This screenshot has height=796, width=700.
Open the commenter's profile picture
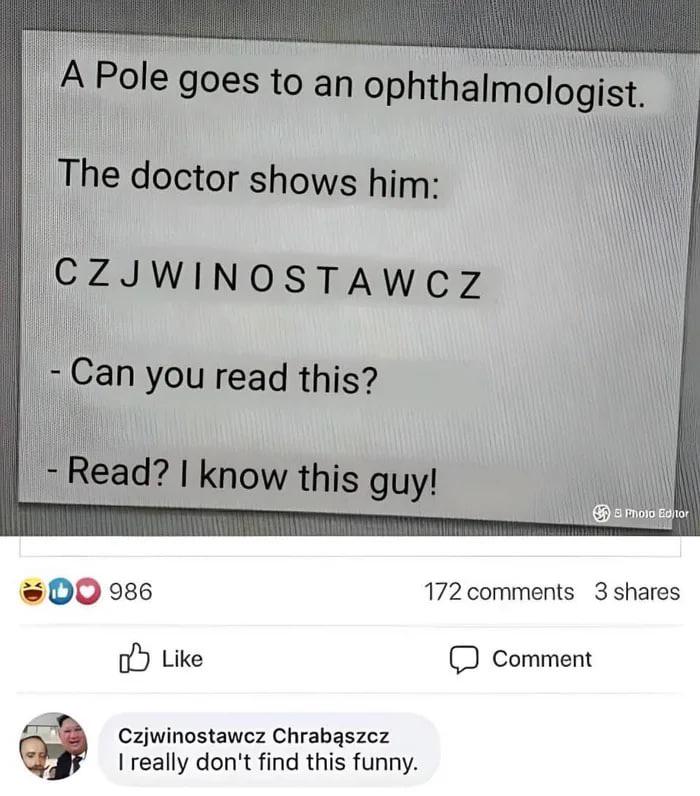click(53, 746)
